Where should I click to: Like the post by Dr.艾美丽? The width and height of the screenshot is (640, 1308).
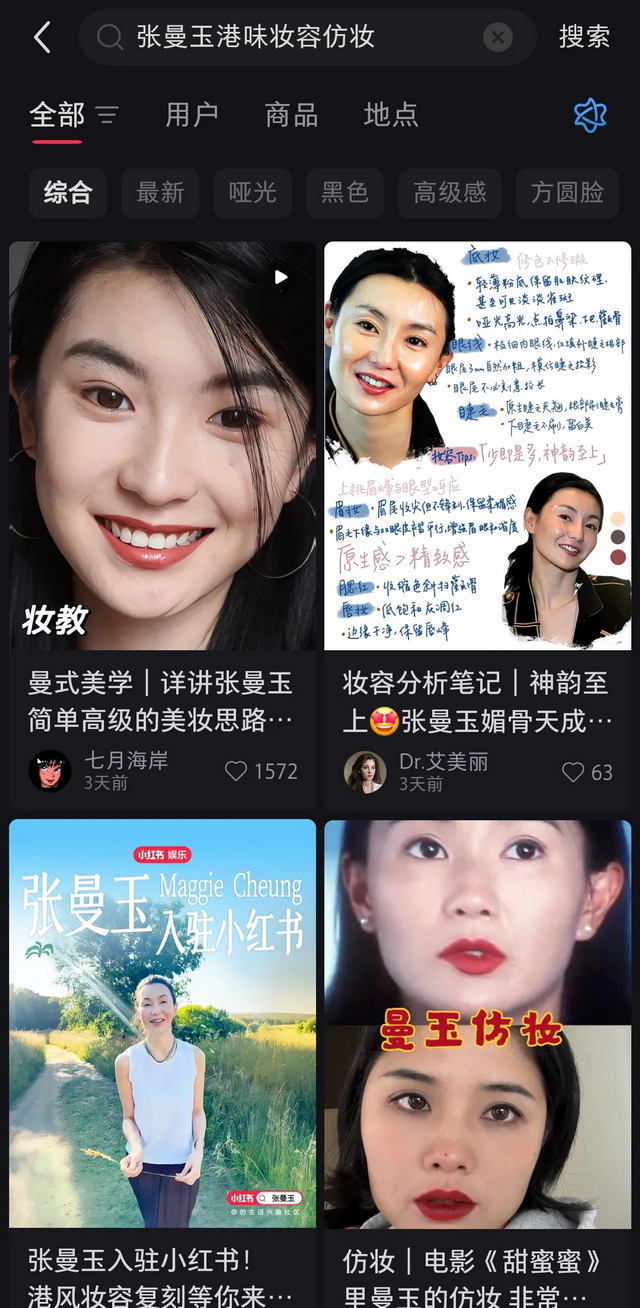[573, 772]
